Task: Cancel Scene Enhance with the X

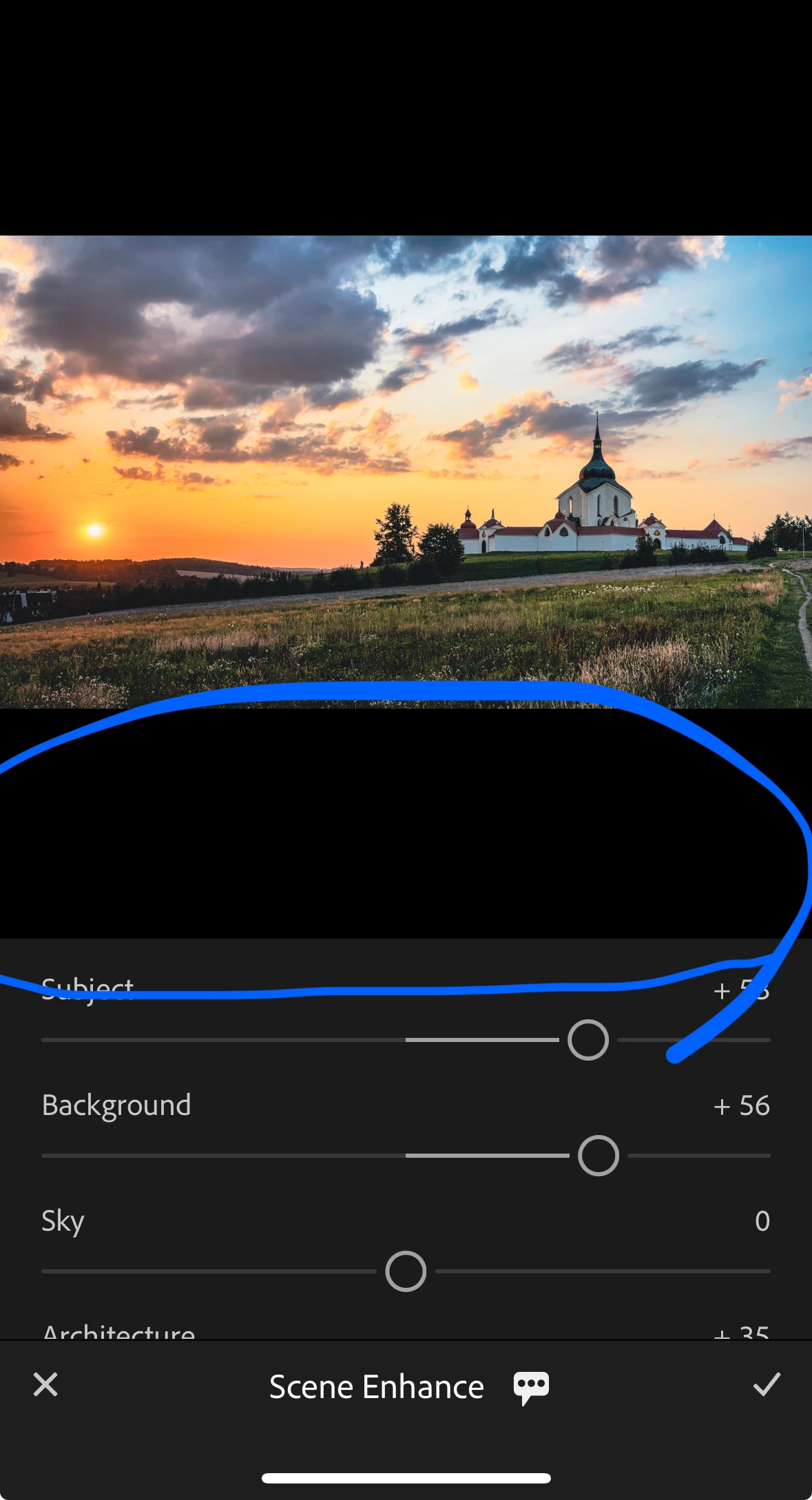Action: [x=45, y=1384]
